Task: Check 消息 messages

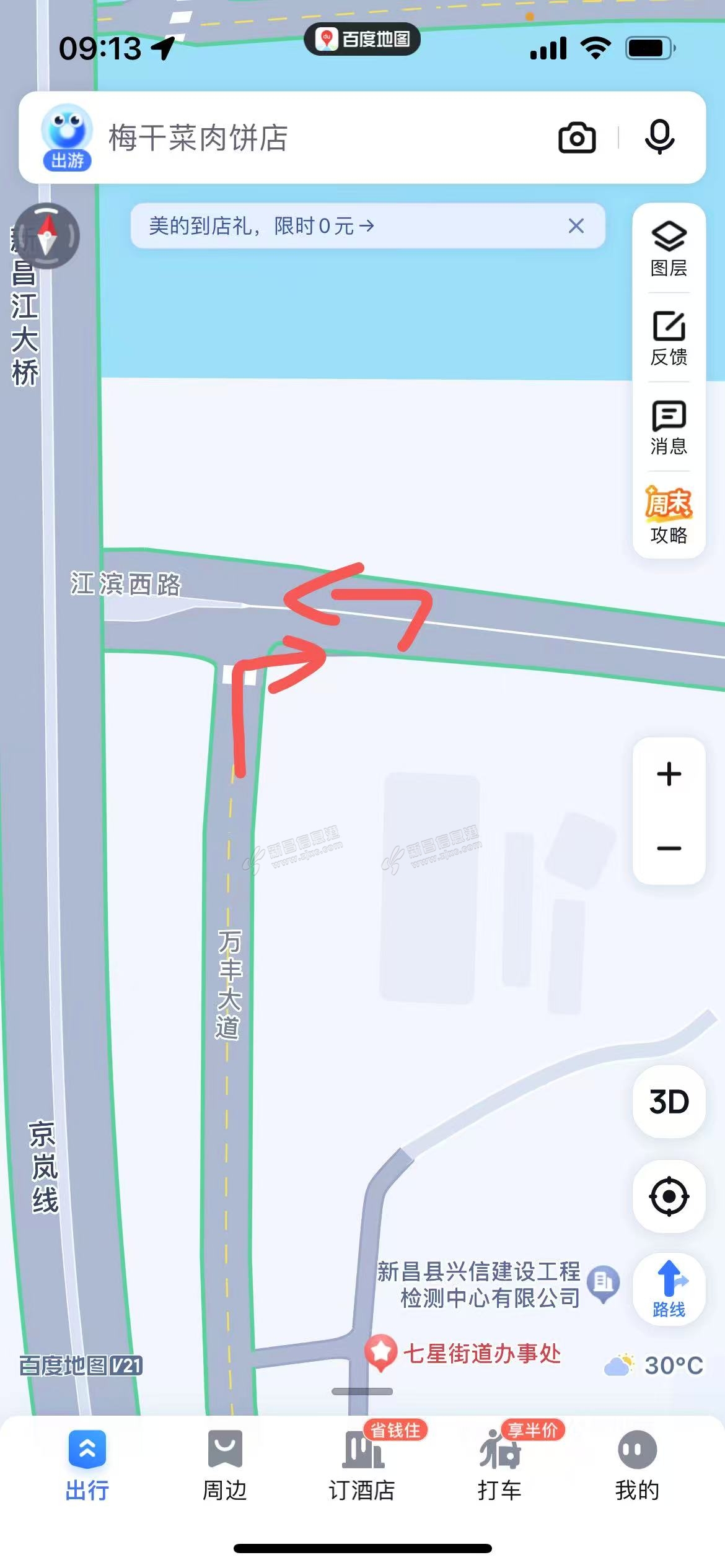Action: (669, 427)
